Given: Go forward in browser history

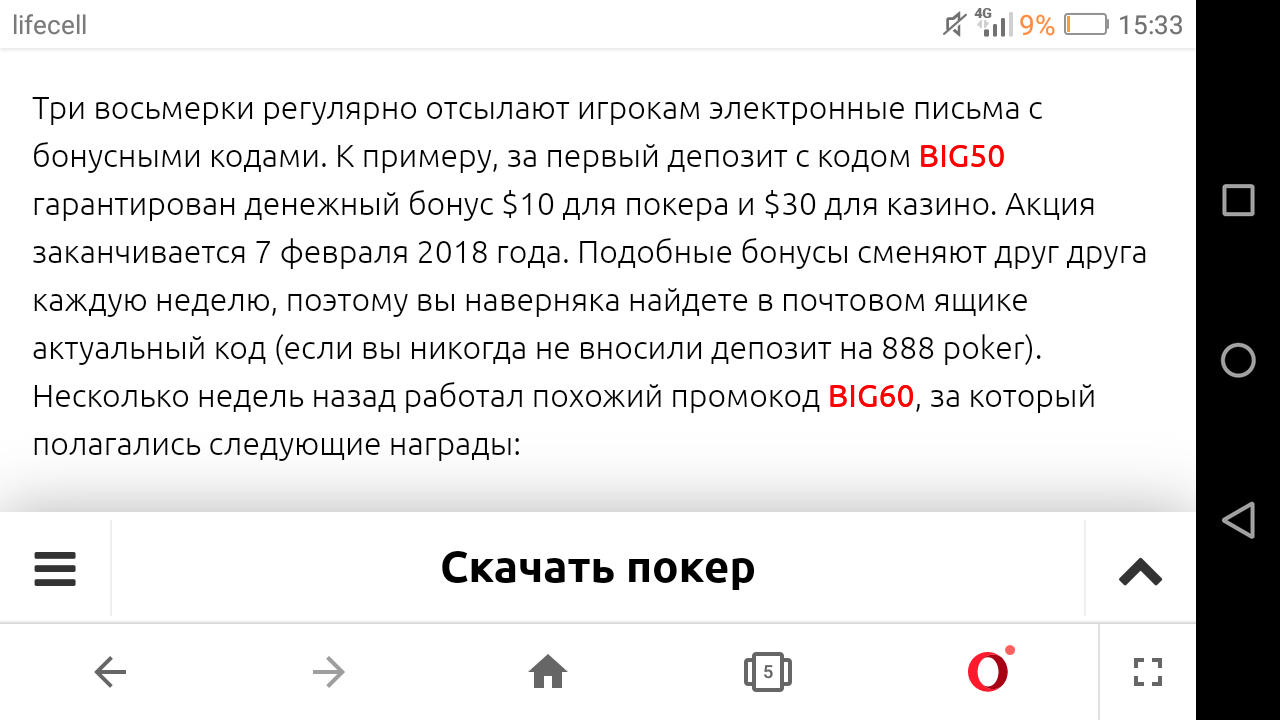Looking at the screenshot, I should pos(328,672).
